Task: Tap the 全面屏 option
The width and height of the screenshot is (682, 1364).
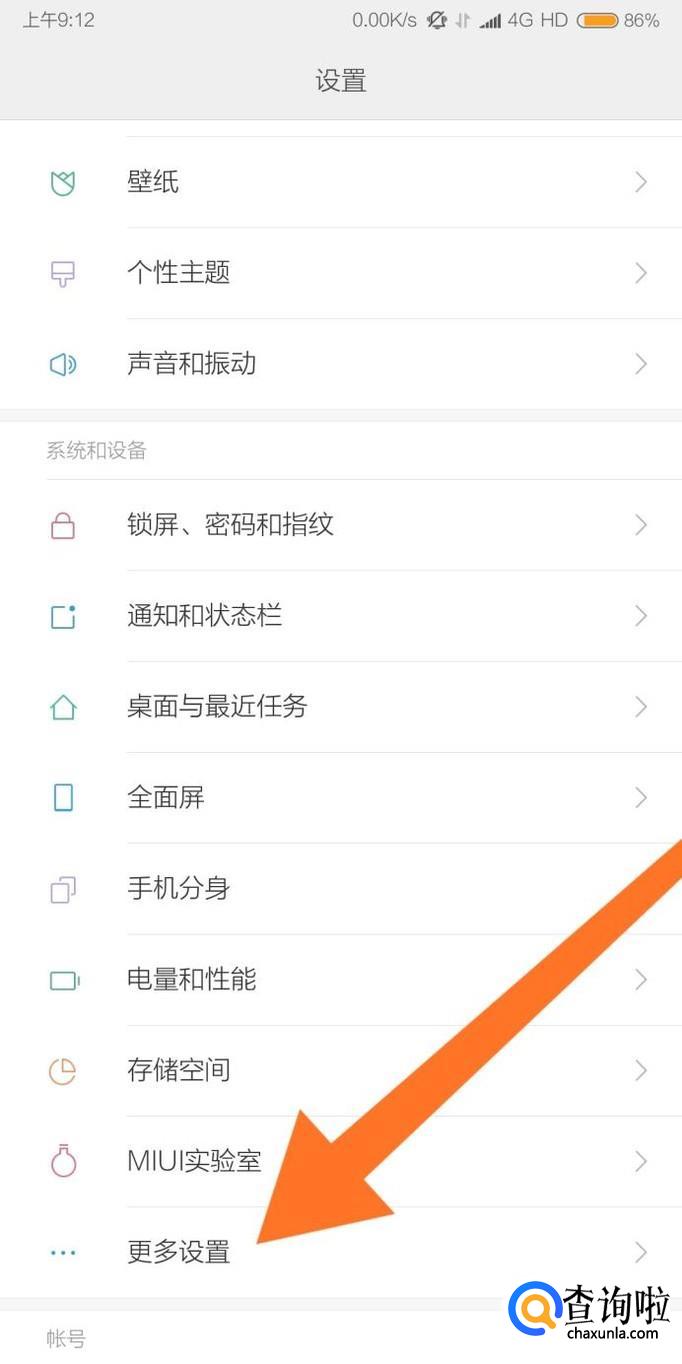Action: click(166, 798)
